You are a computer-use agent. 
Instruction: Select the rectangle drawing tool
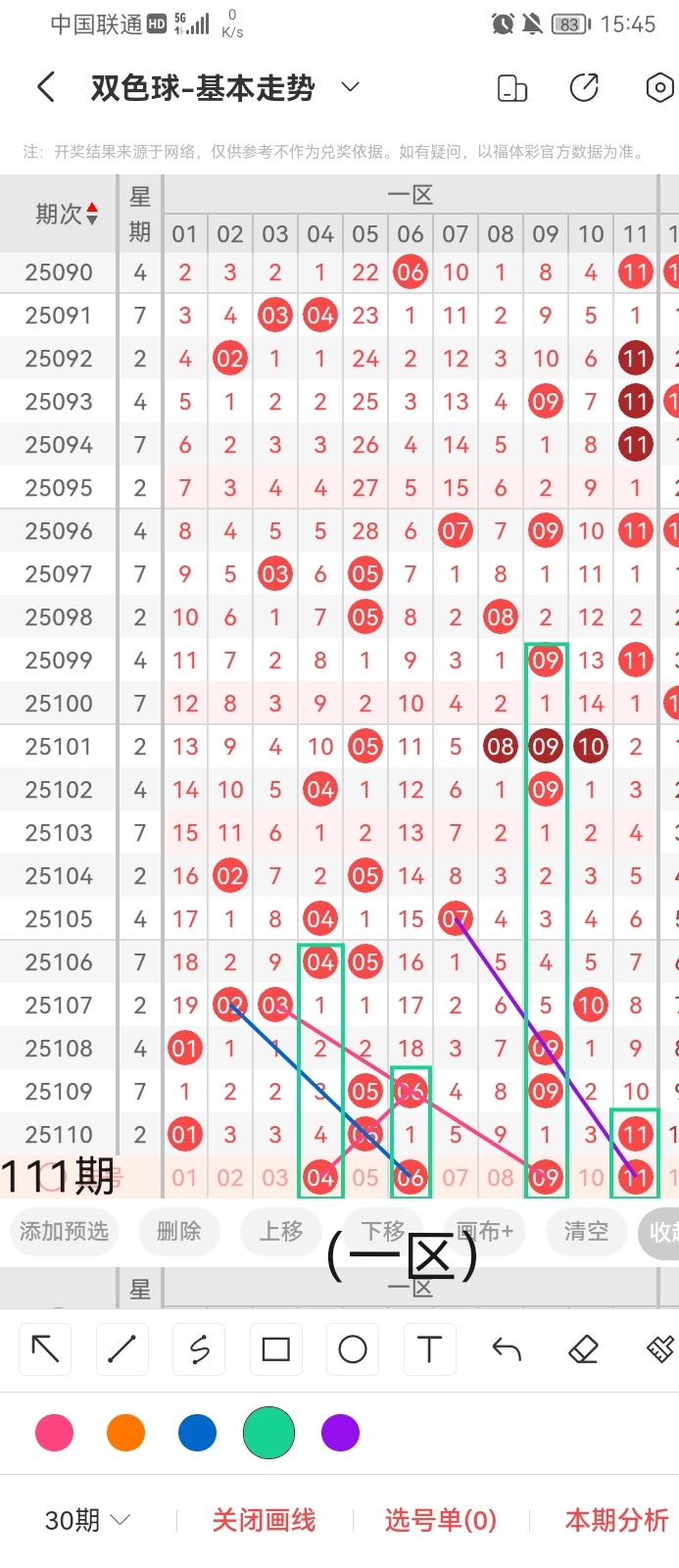(x=275, y=1349)
